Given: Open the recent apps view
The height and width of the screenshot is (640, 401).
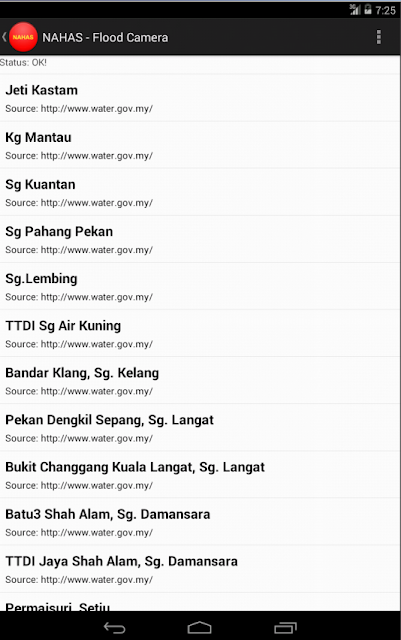Looking at the screenshot, I should tap(285, 627).
